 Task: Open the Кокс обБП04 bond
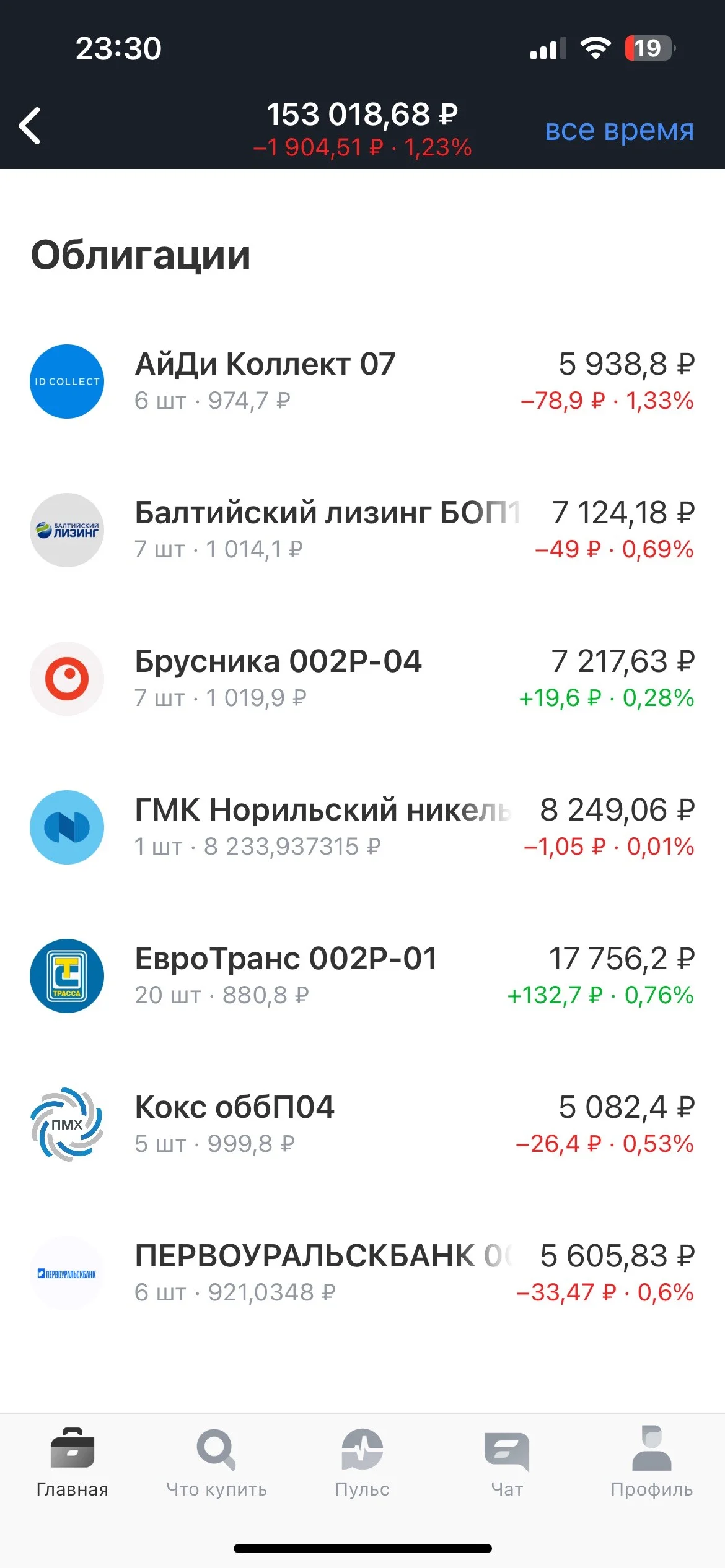point(362,1125)
